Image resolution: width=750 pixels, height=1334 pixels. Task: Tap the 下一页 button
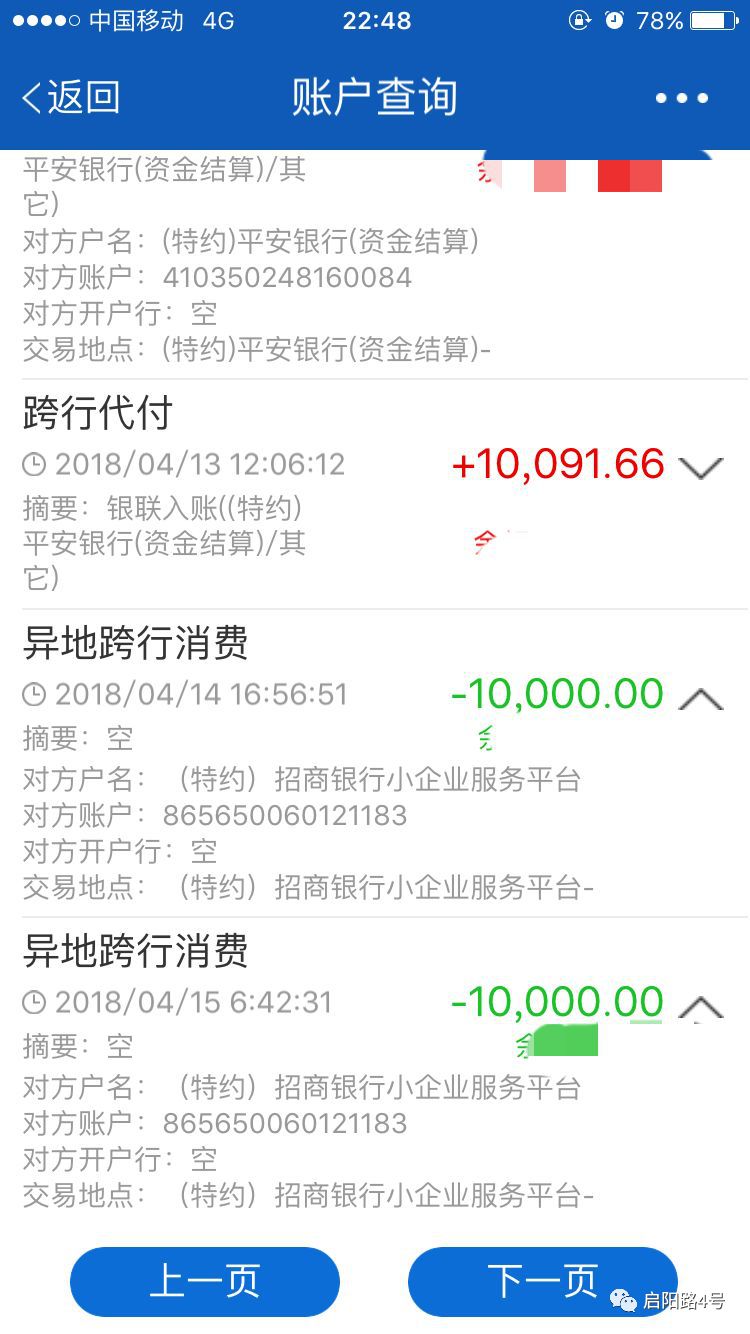click(543, 1282)
